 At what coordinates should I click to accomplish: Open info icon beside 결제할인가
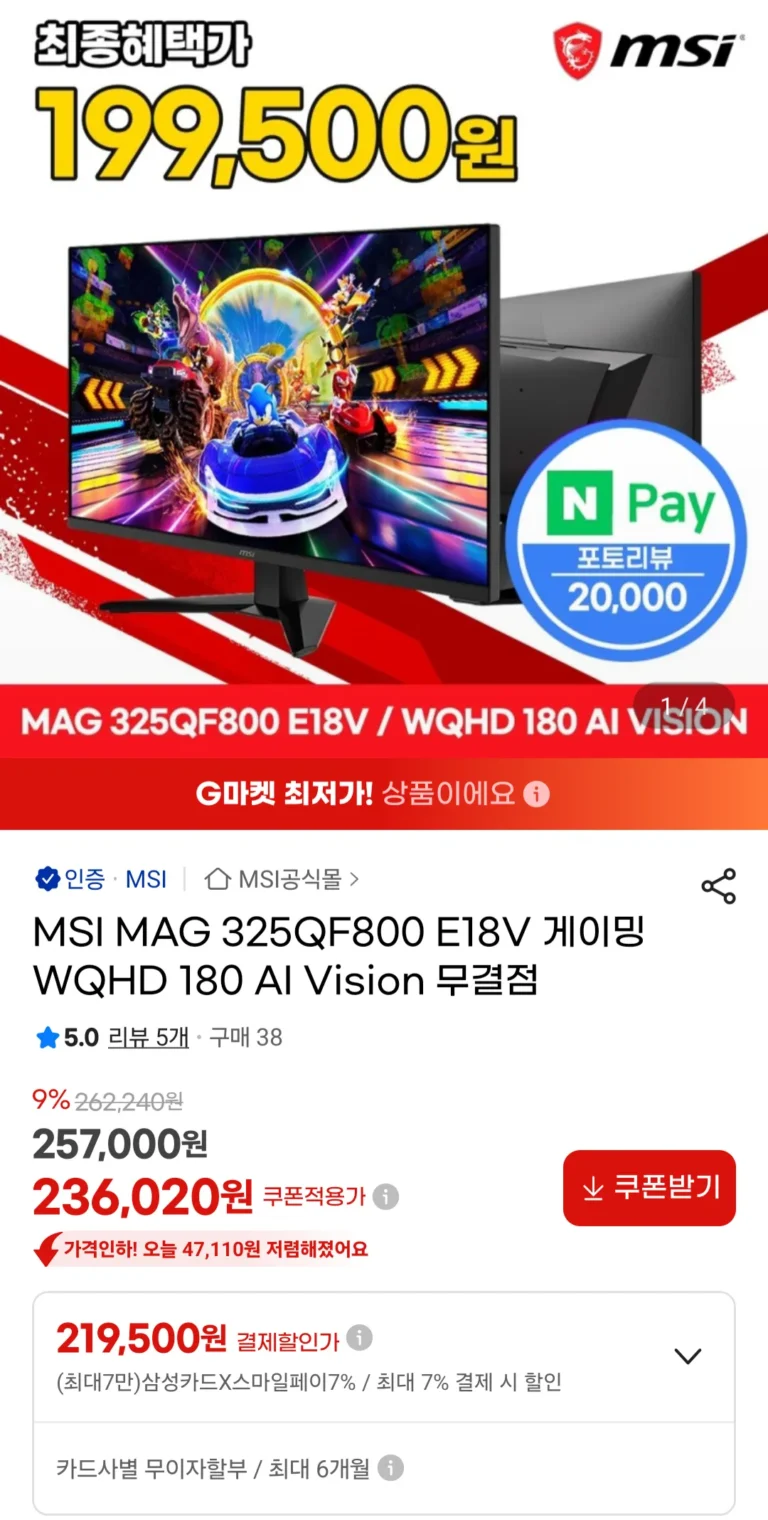click(x=359, y=1338)
